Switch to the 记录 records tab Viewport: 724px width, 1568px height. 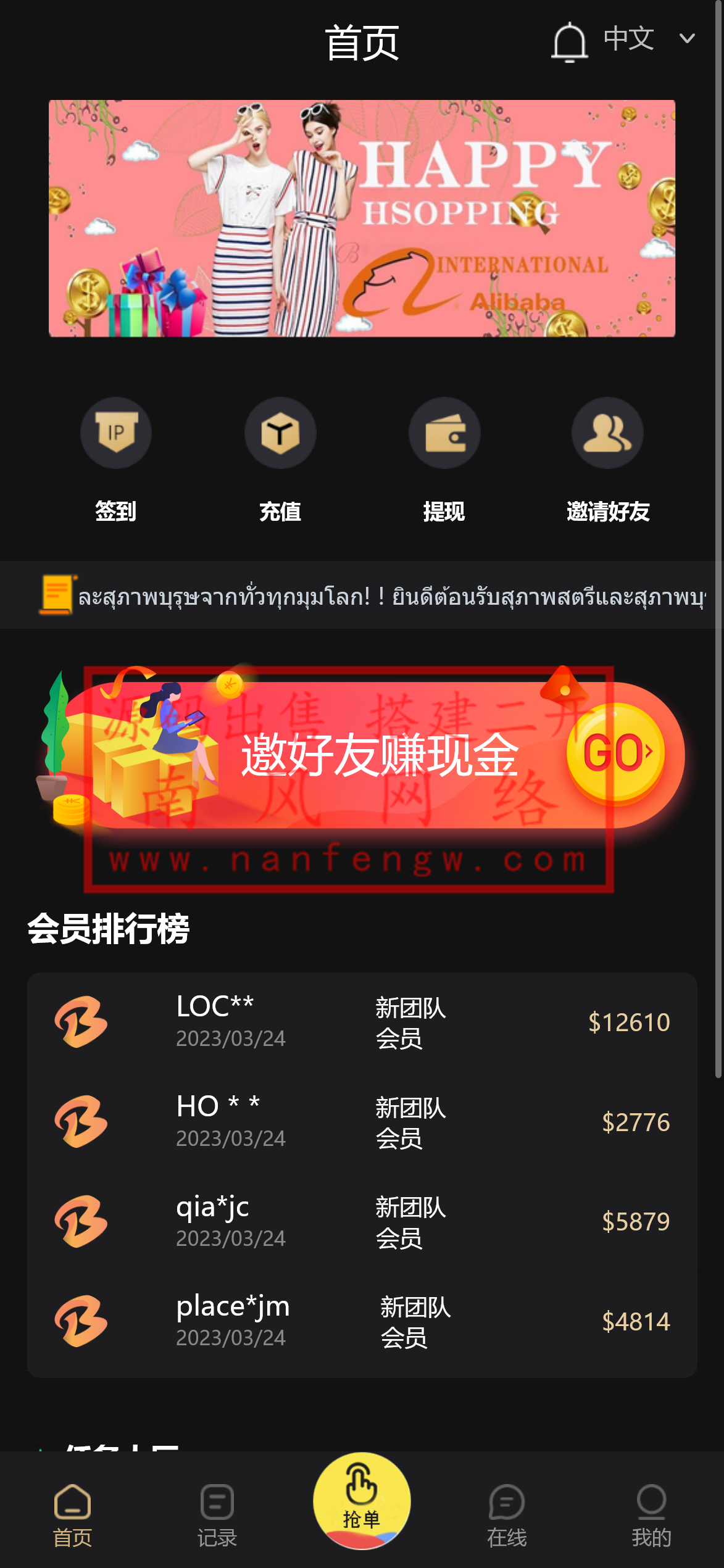point(217,1516)
